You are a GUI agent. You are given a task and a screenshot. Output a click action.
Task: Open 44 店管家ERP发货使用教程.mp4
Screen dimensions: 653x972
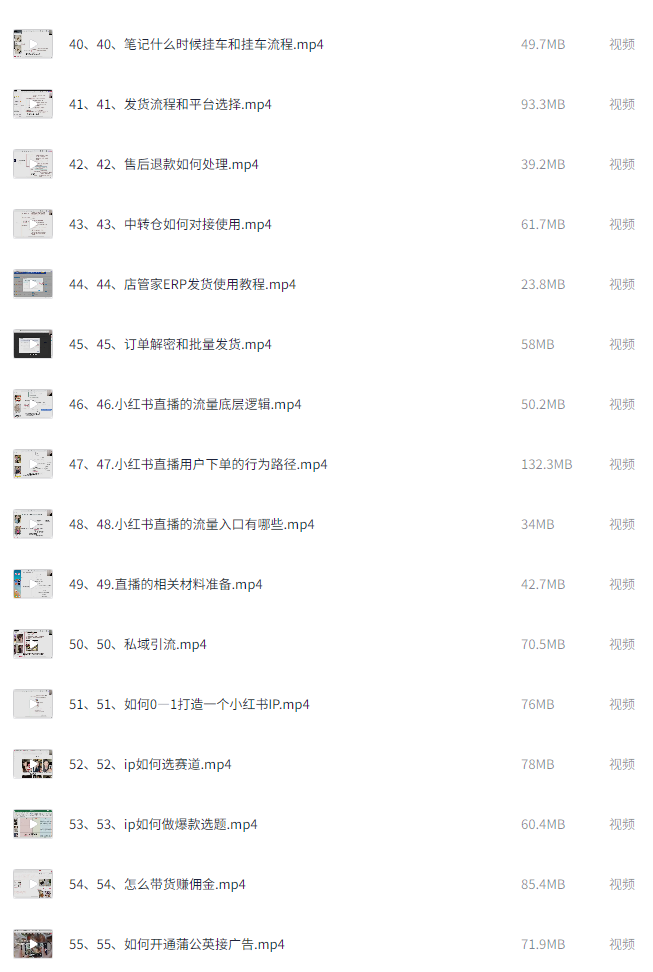point(182,285)
